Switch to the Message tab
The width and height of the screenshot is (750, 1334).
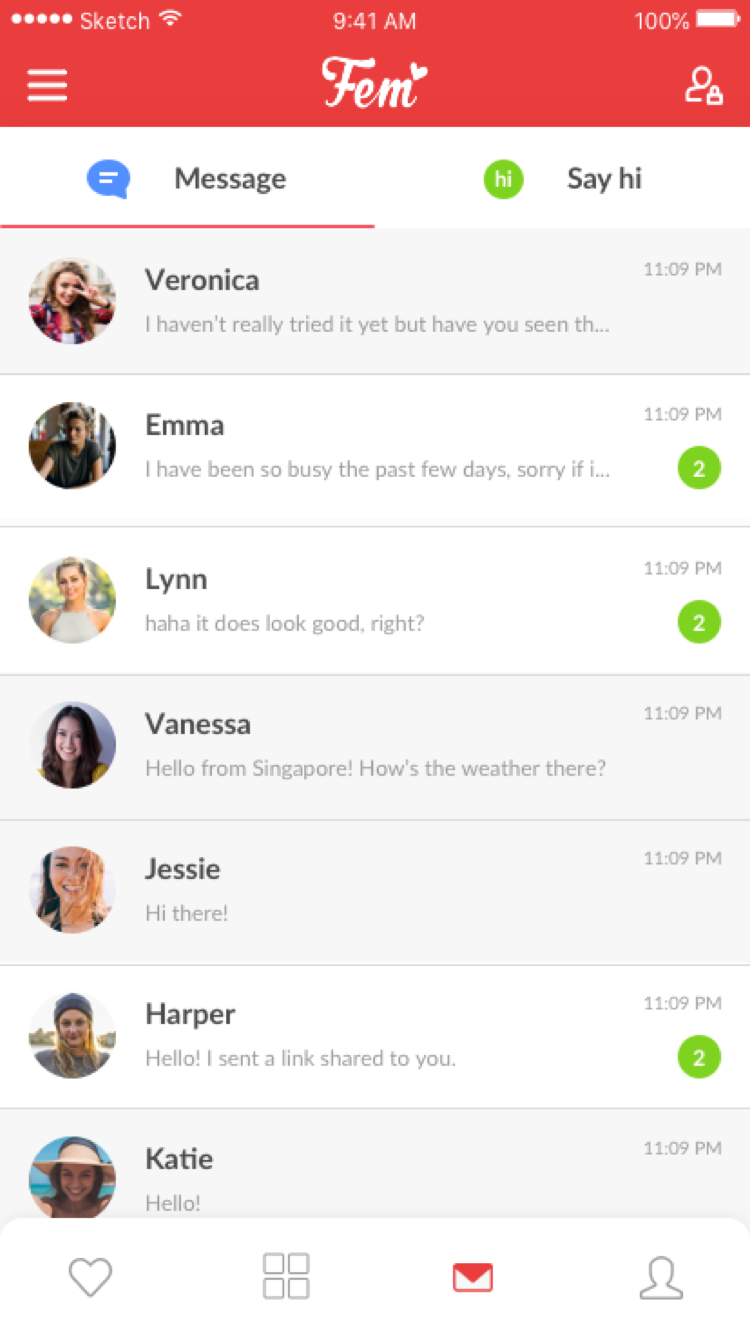pyautogui.click(x=187, y=179)
